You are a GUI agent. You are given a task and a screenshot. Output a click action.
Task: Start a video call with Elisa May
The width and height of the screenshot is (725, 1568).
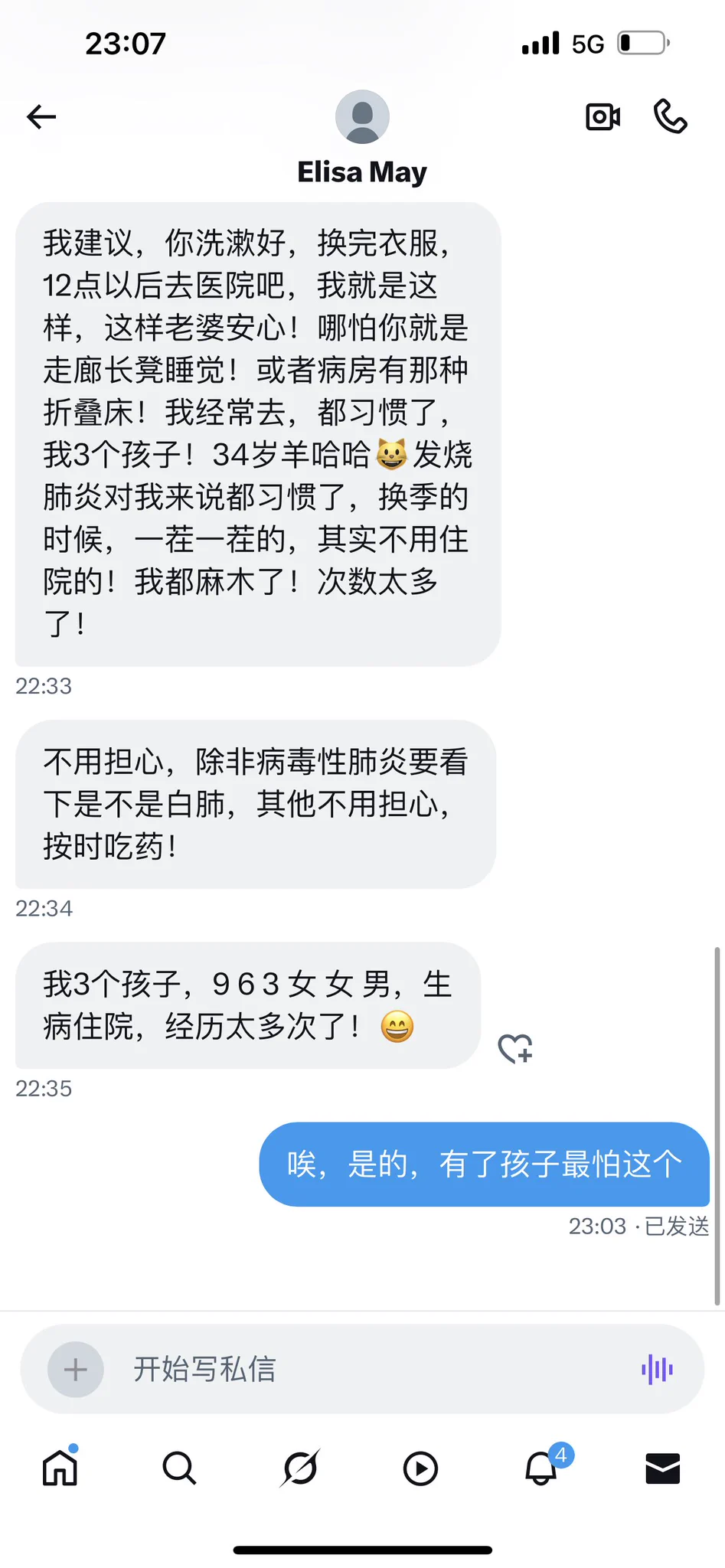(603, 116)
